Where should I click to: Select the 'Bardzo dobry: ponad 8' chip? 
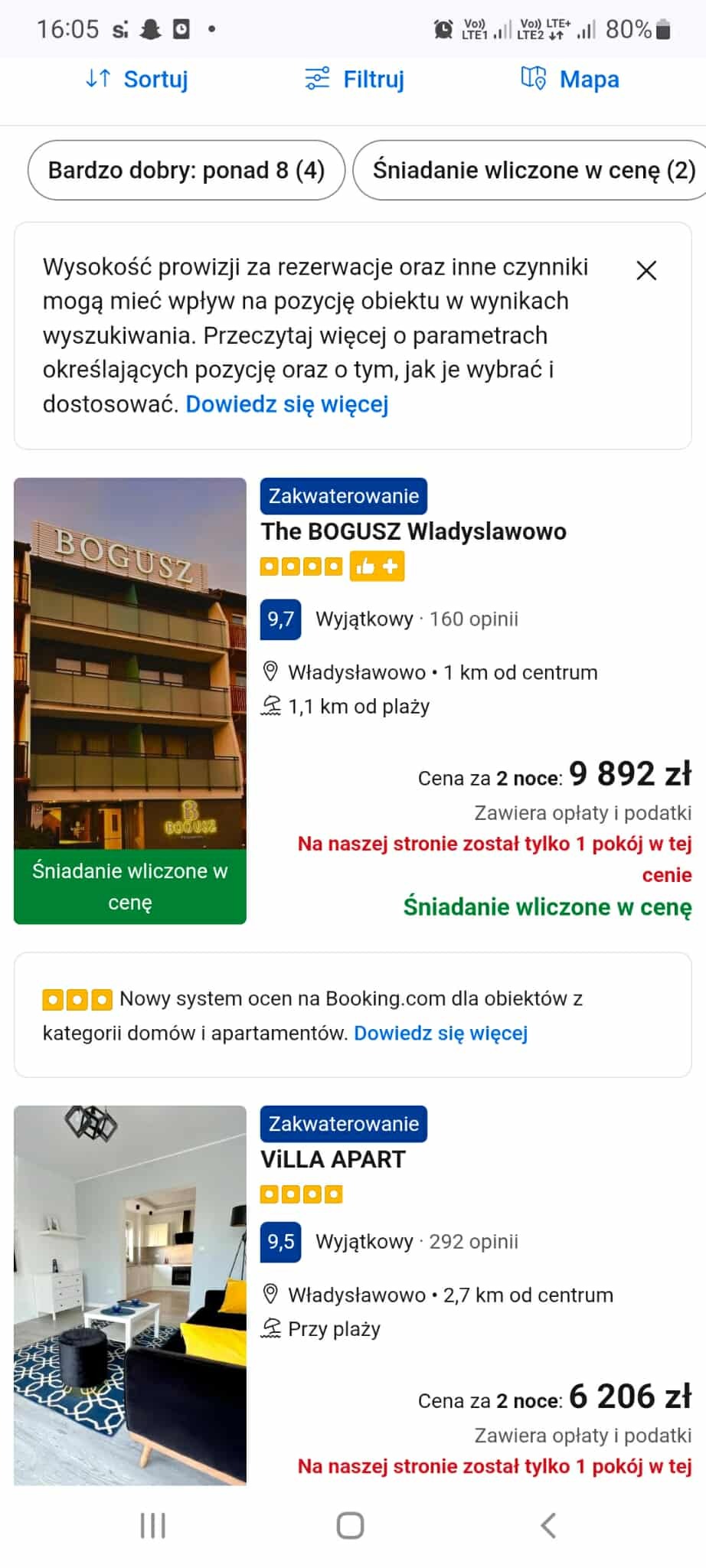(x=186, y=170)
